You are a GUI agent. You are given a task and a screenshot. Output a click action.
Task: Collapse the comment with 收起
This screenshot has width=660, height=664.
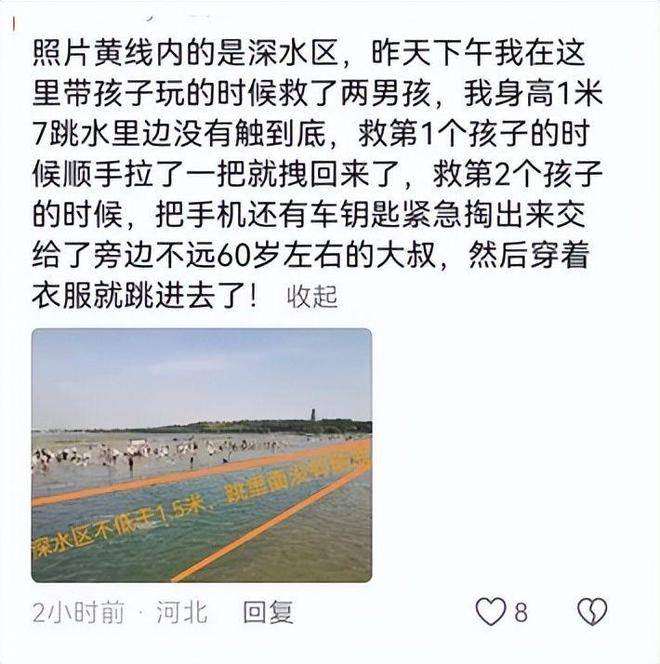click(x=312, y=296)
